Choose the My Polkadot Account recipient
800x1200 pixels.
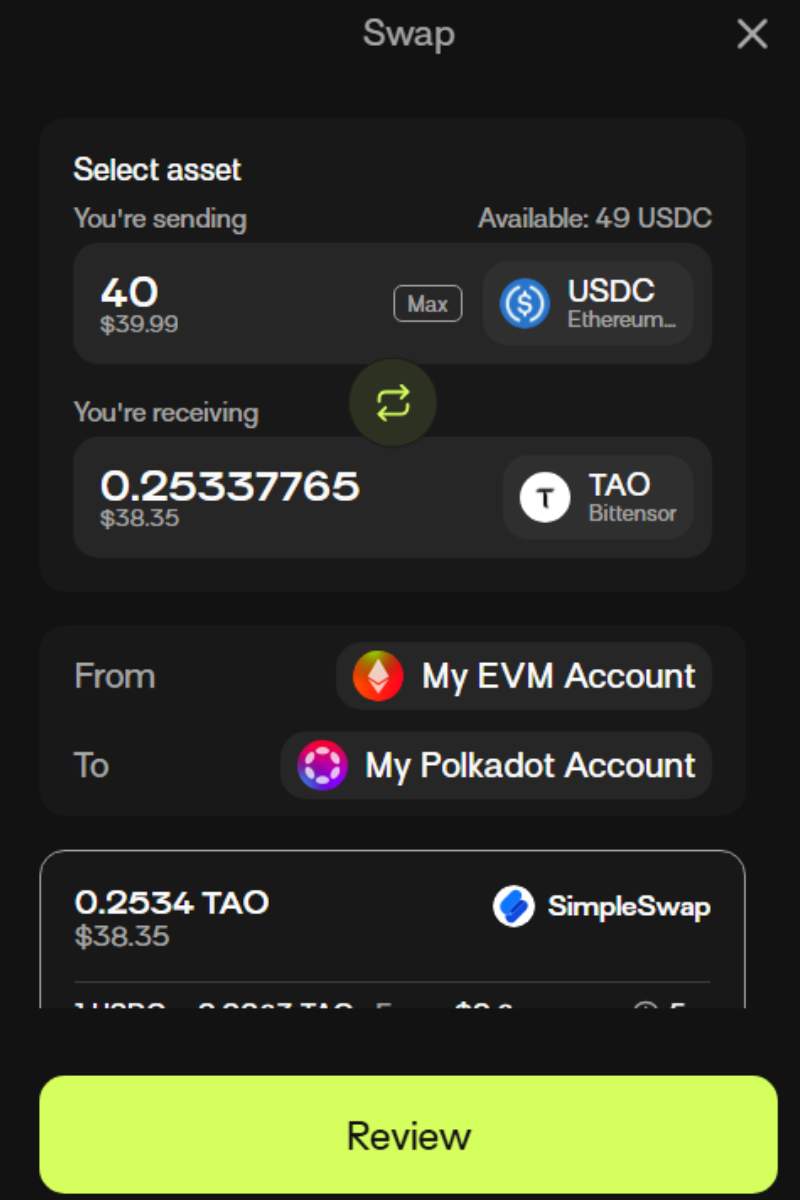point(496,766)
